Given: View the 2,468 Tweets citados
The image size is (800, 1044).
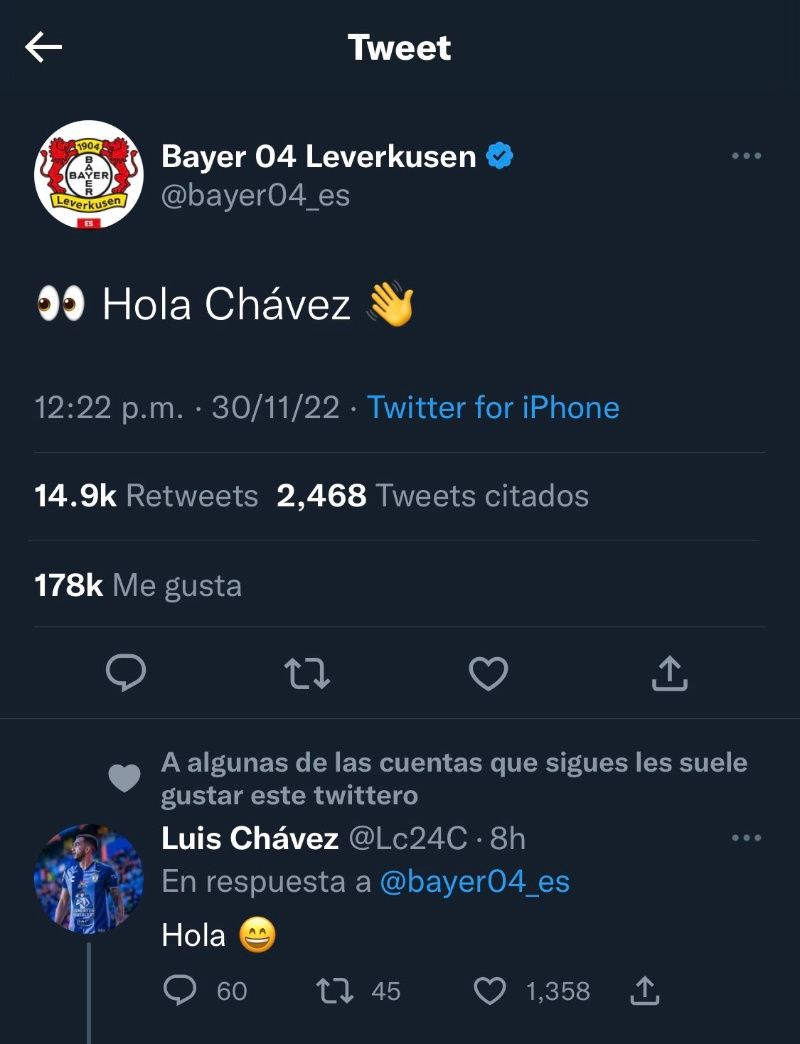Looking at the screenshot, I should [x=432, y=495].
